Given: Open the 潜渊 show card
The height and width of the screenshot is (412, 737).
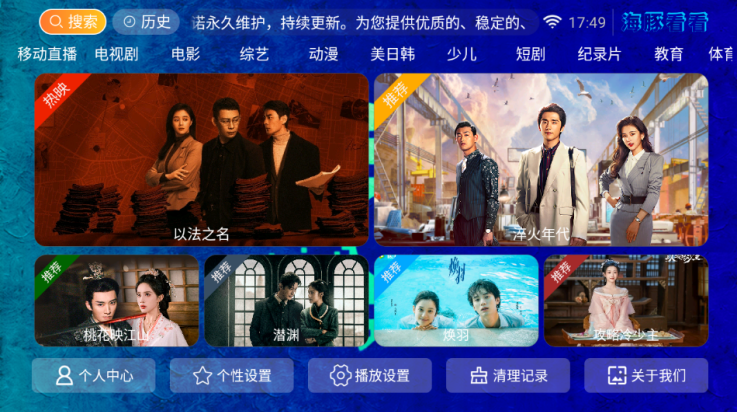Looking at the screenshot, I should [286, 300].
